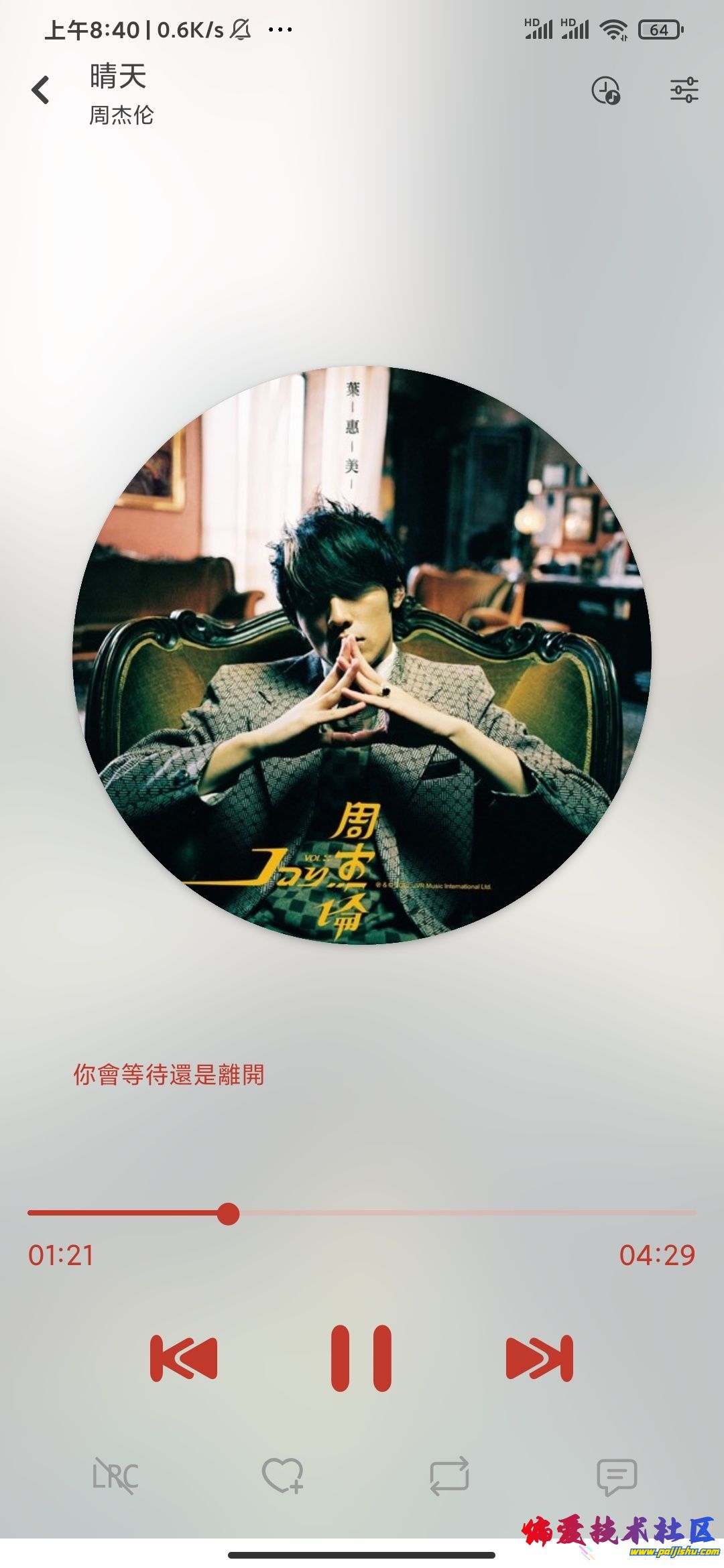Change the repeat playback mode
Viewport: 724px width, 1568px height.
[x=449, y=1476]
